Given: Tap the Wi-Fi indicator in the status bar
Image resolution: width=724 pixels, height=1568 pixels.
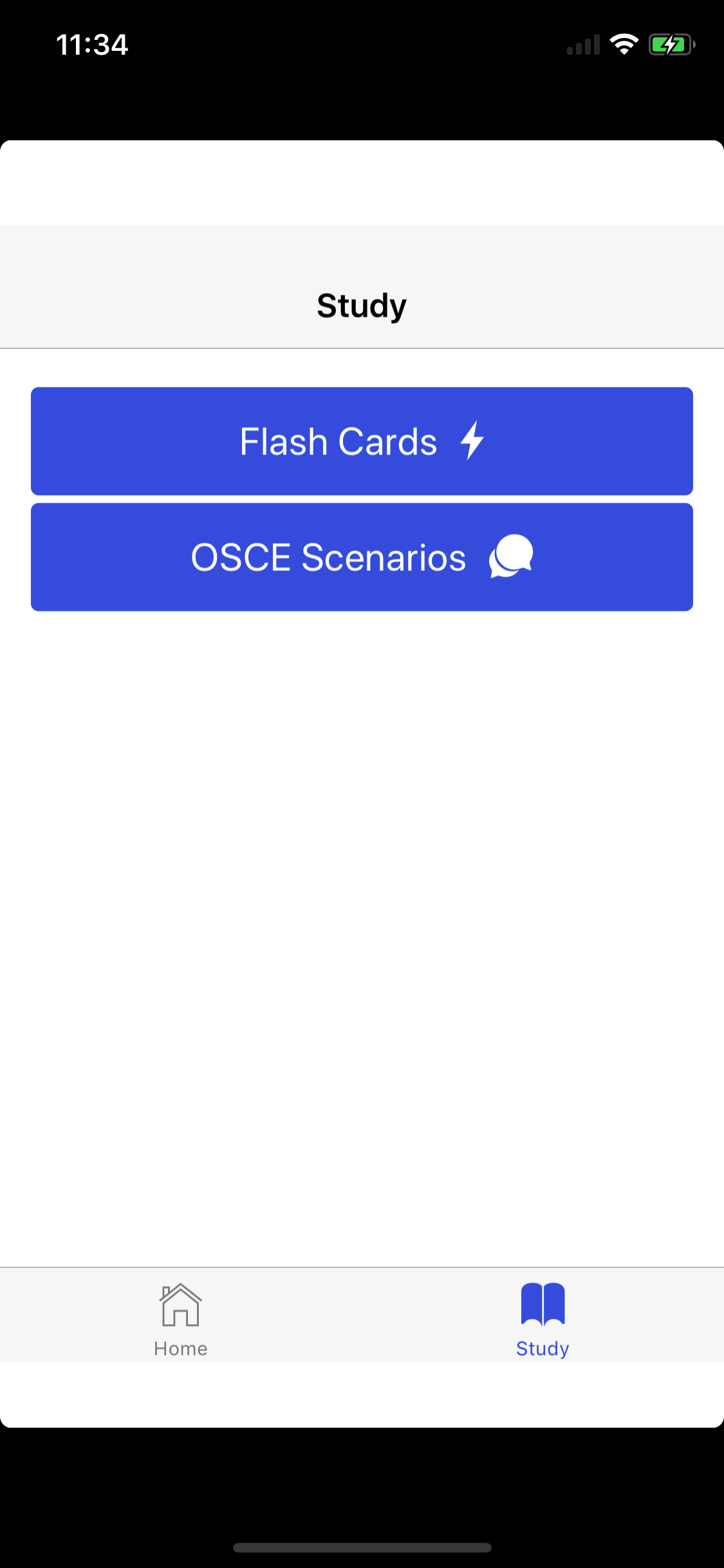Looking at the screenshot, I should pyautogui.click(x=622, y=44).
